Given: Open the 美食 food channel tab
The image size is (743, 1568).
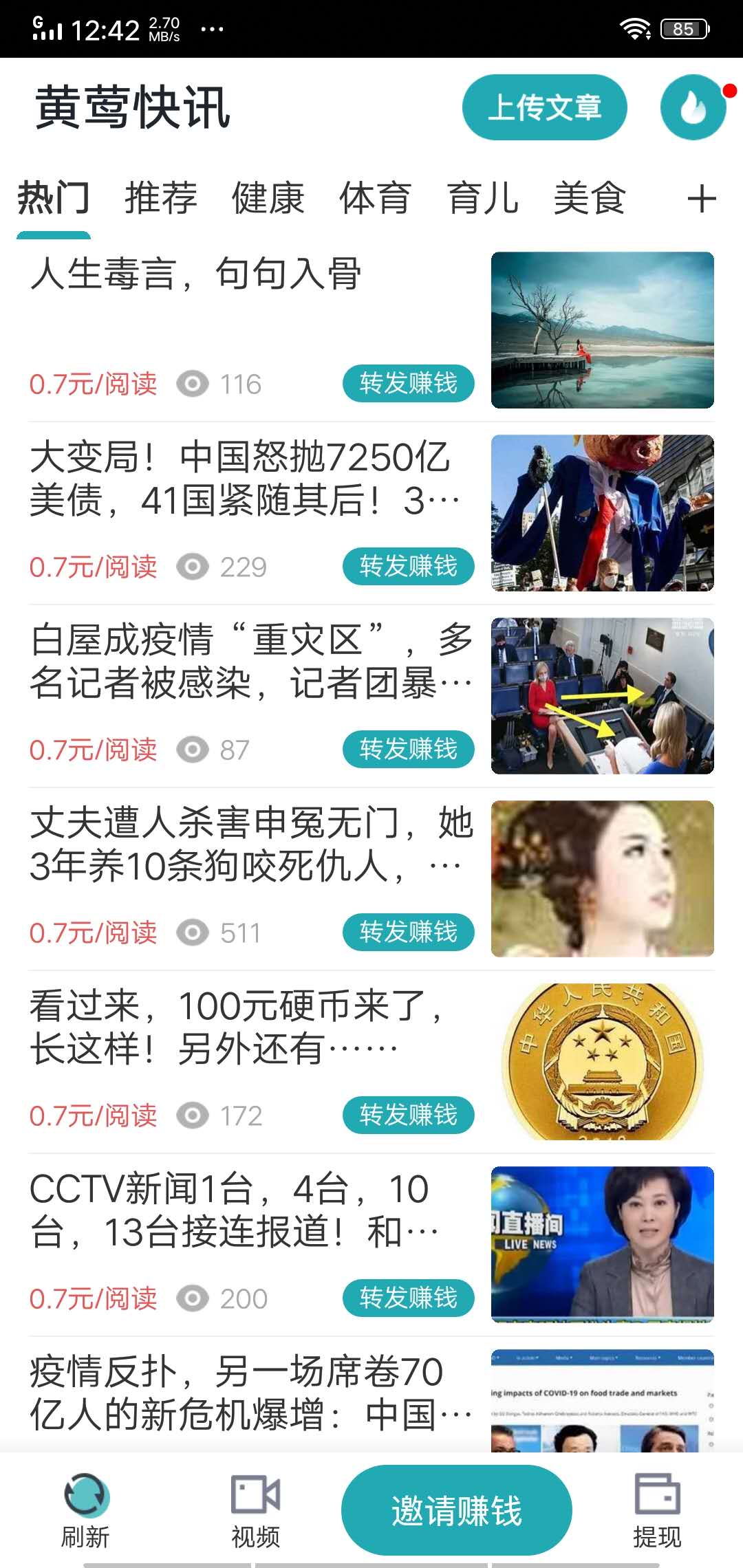Looking at the screenshot, I should pyautogui.click(x=590, y=199).
